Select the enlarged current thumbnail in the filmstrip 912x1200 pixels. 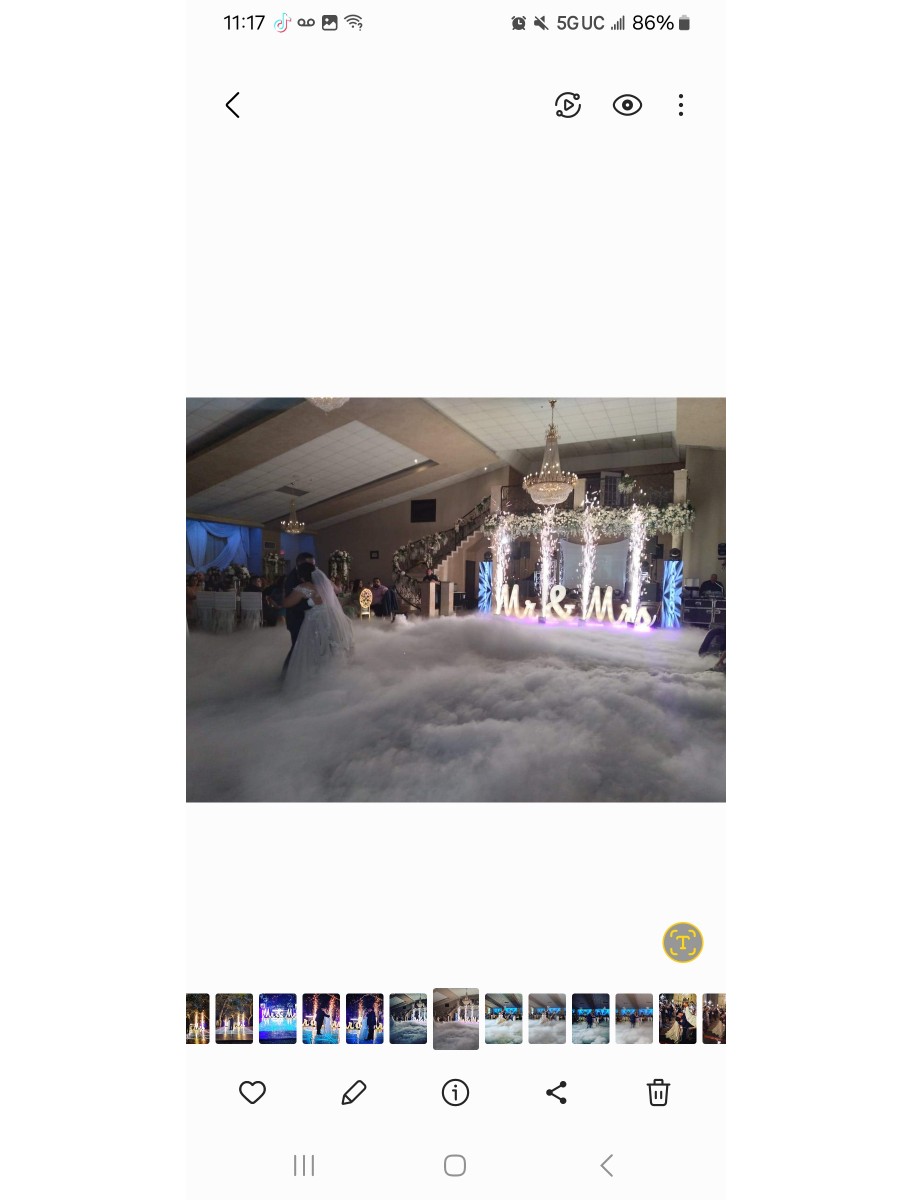click(x=456, y=1019)
